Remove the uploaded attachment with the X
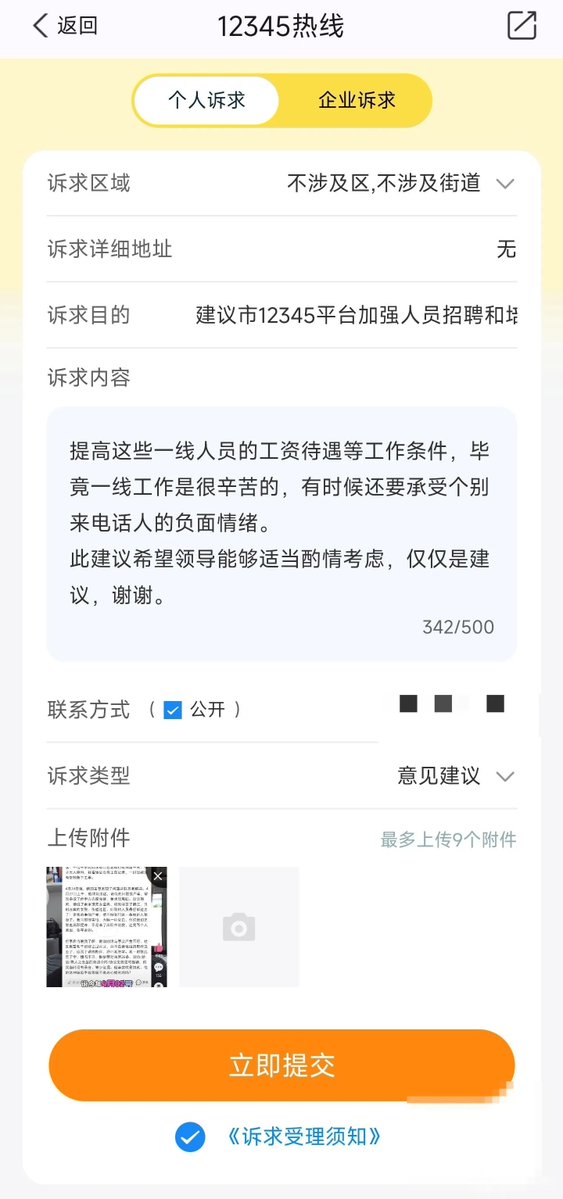This screenshot has height=1199, width=563. 158,876
